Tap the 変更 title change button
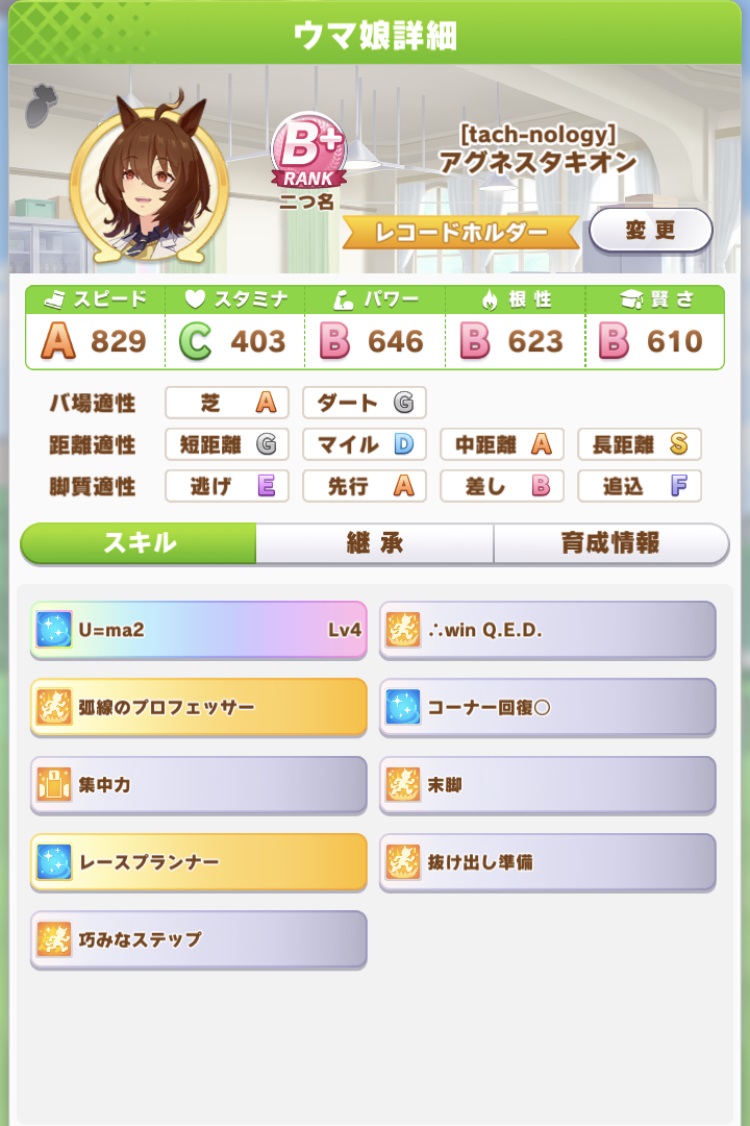 650,231
